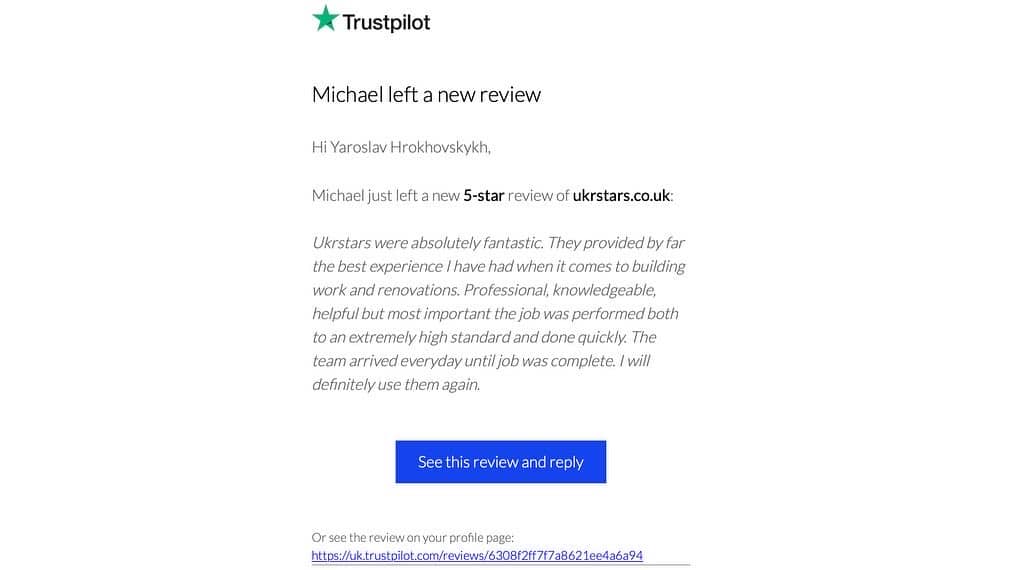Open the uk.trustpilot.com review link
Viewport: 1011px width, 570px height.
[x=477, y=555]
